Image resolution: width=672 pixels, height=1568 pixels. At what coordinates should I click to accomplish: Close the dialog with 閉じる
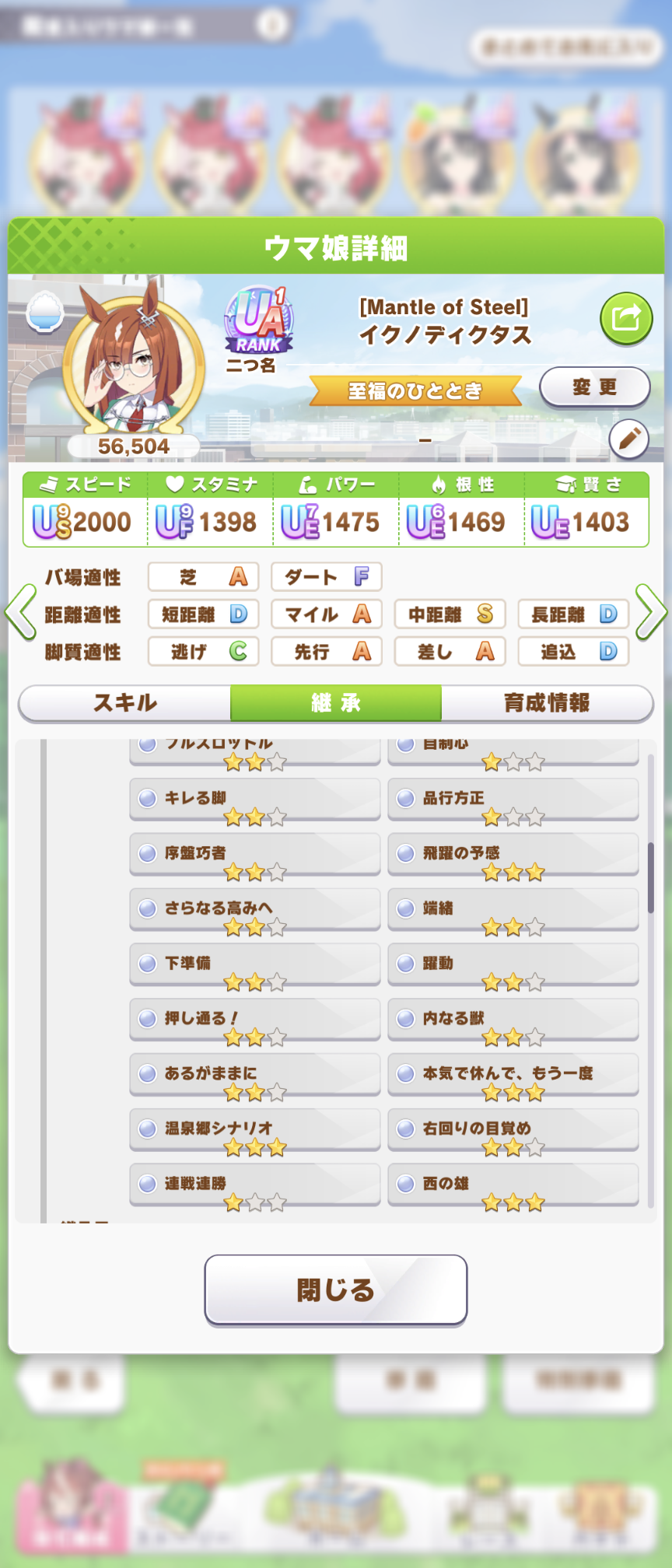336,1290
